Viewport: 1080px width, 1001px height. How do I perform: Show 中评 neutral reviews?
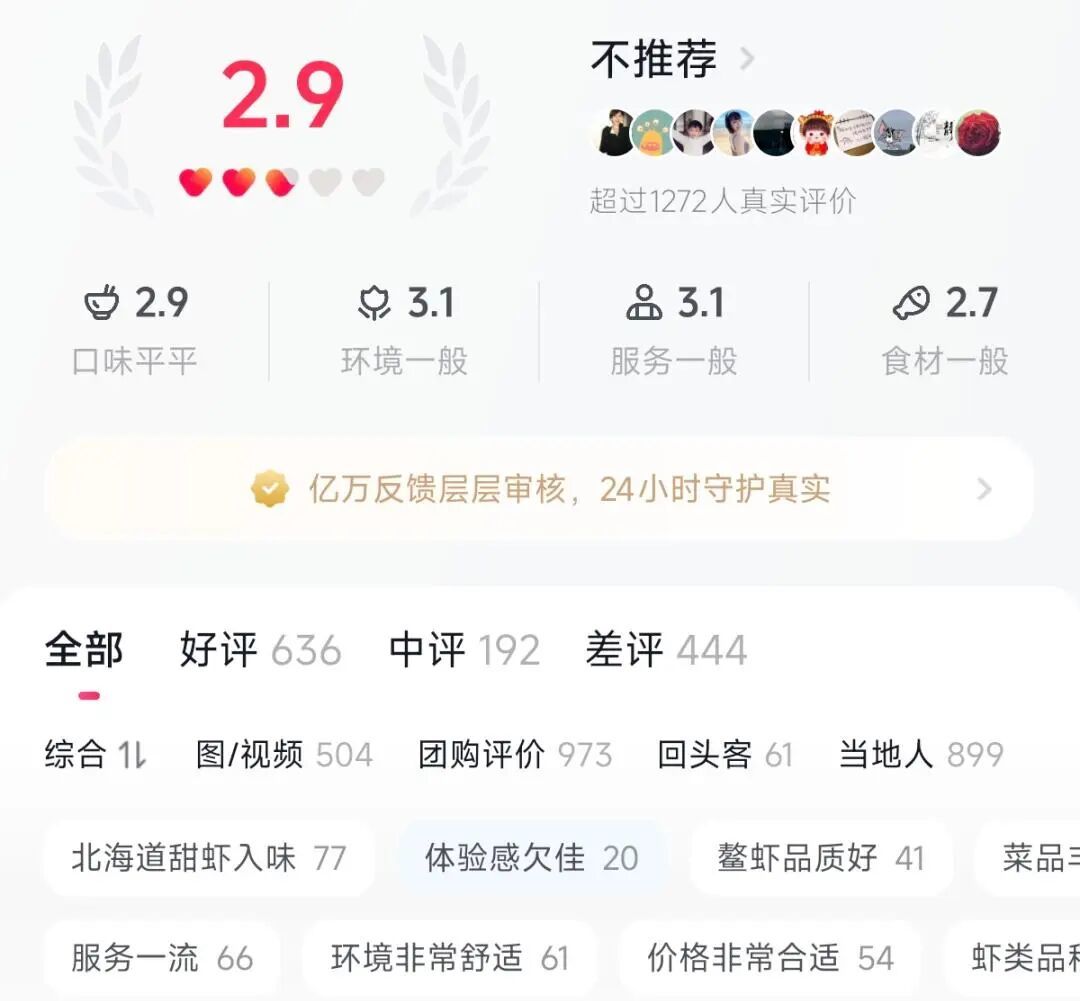pos(464,650)
